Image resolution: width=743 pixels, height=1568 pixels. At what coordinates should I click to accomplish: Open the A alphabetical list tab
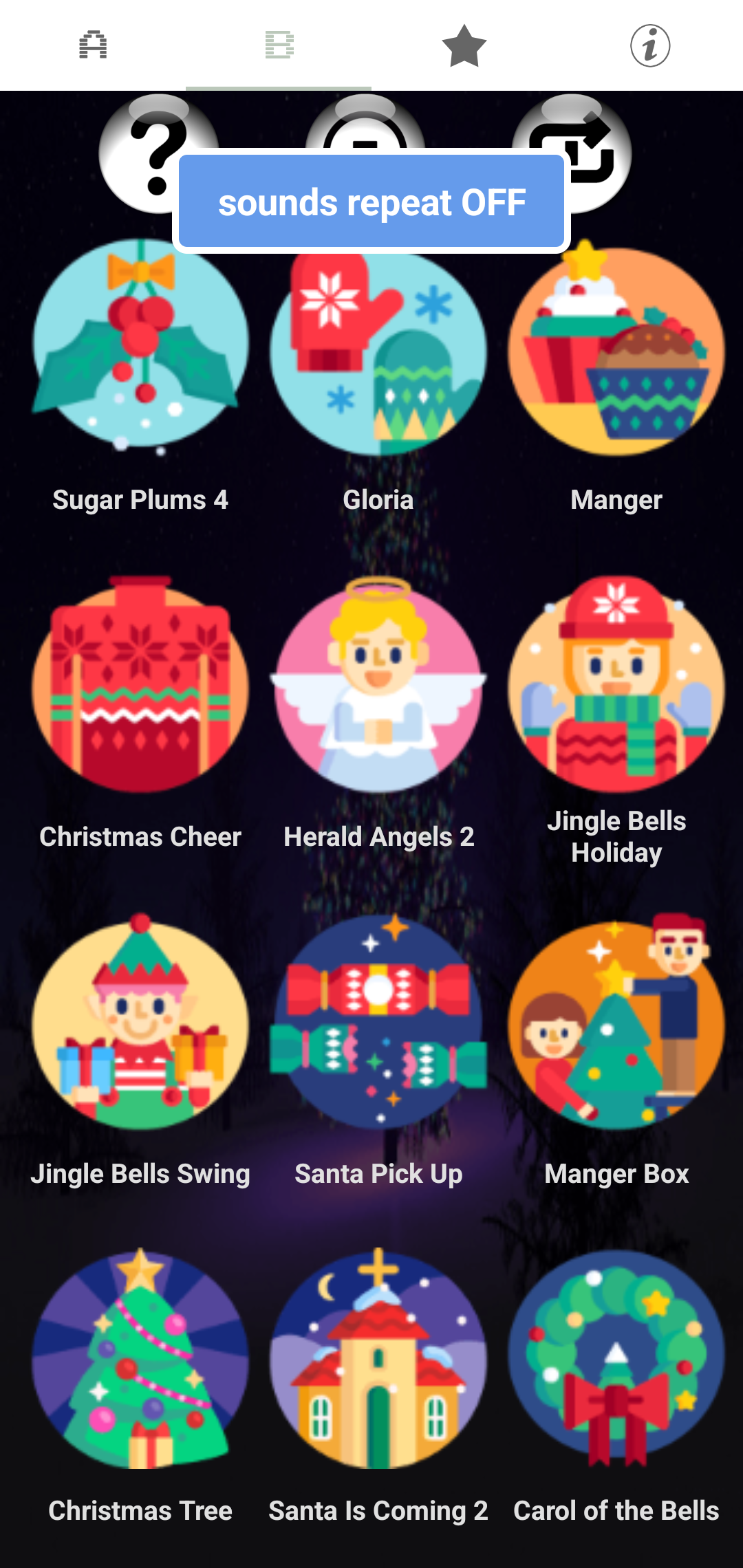point(93,44)
